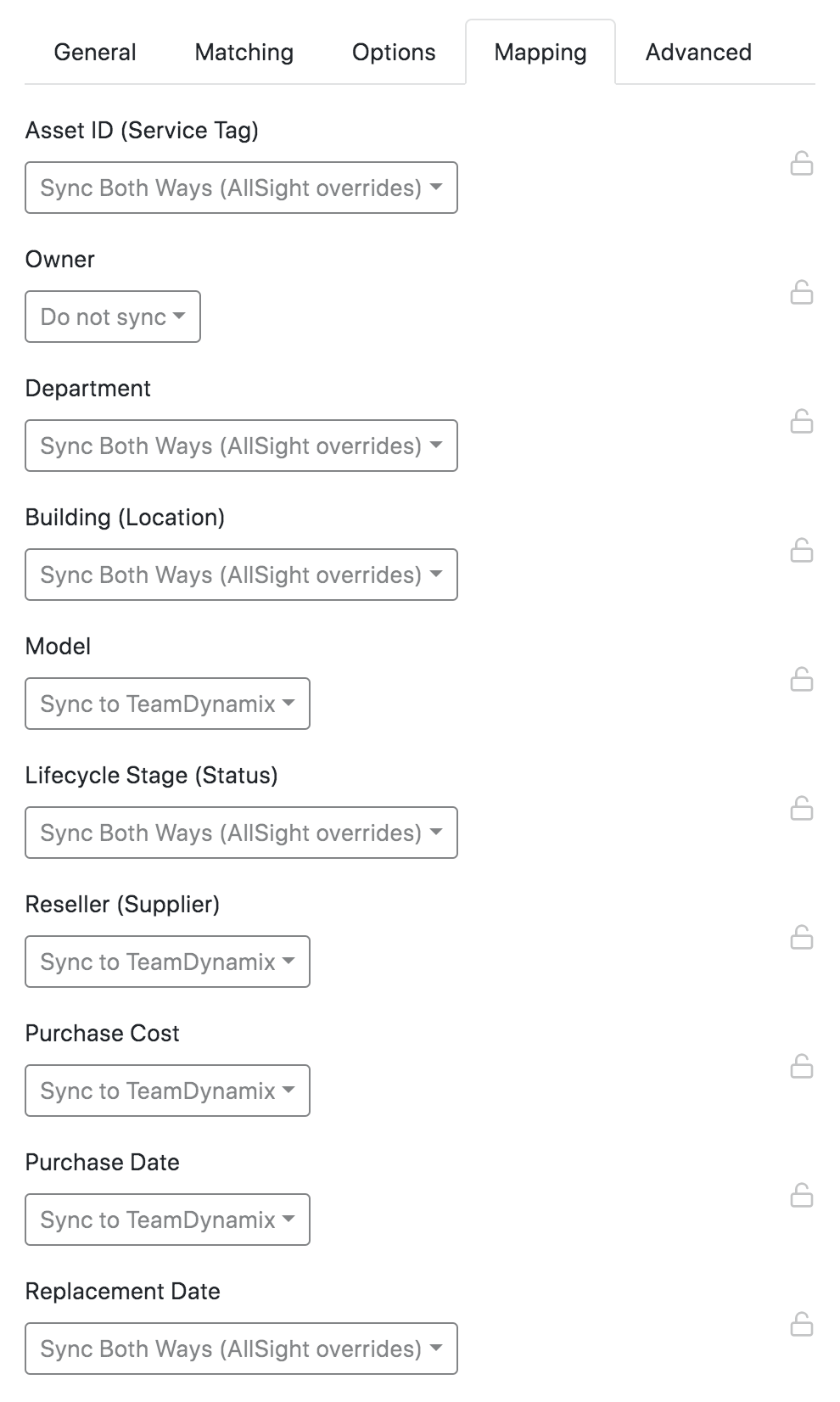Image resolution: width=840 pixels, height=1402 pixels.
Task: Open the Purchase Cost sync selector
Action: pos(167,1091)
